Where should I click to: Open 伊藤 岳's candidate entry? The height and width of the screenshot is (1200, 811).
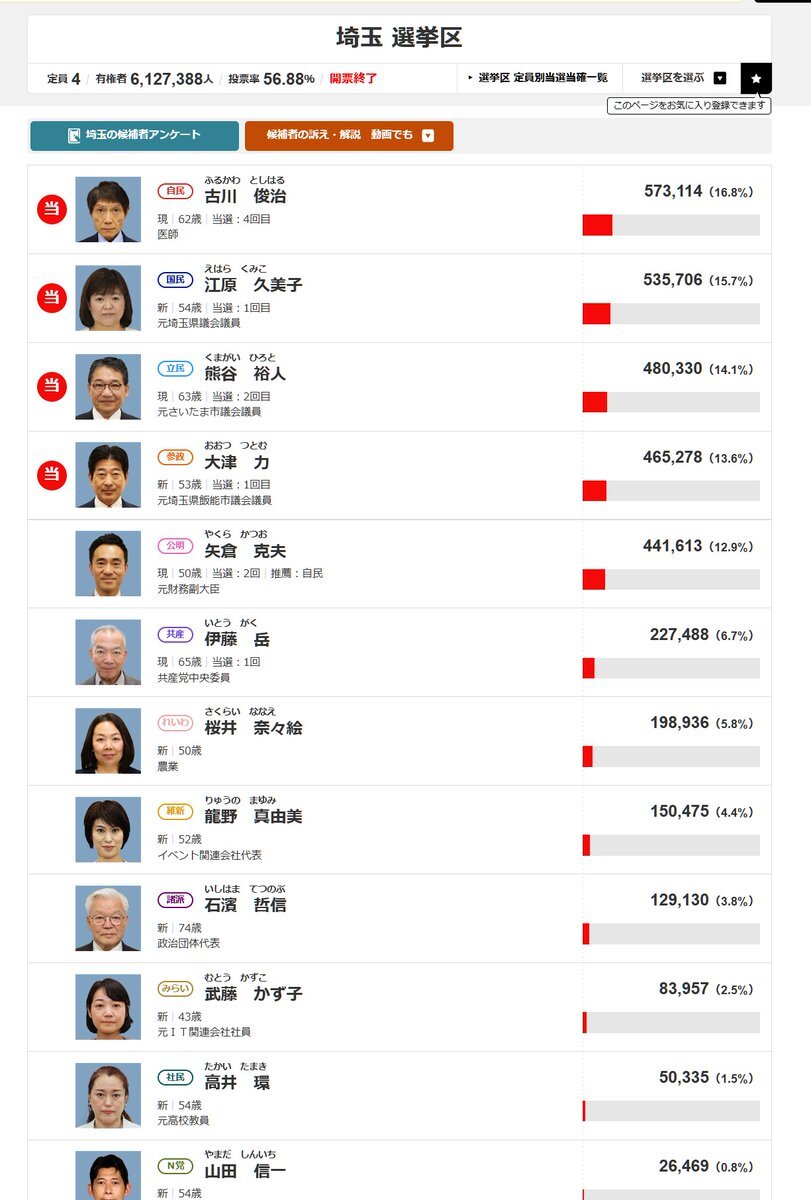(237, 640)
